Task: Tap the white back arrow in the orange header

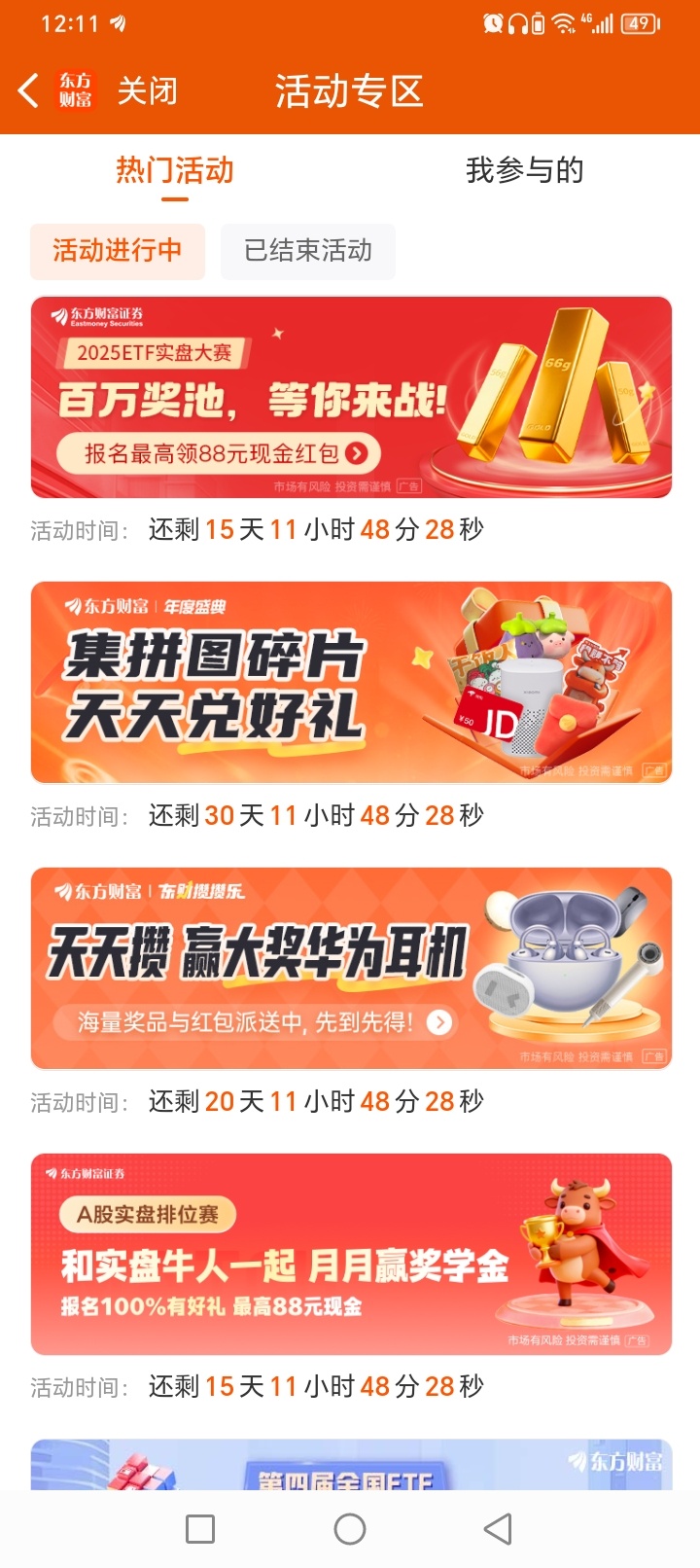Action: (x=26, y=90)
